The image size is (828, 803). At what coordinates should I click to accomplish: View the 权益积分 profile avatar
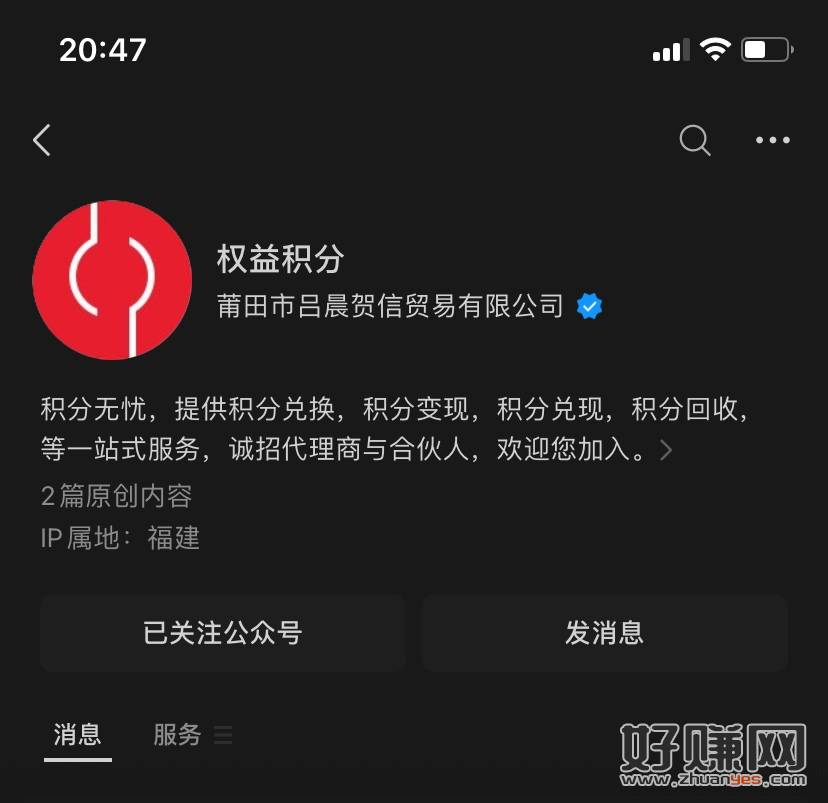click(112, 280)
